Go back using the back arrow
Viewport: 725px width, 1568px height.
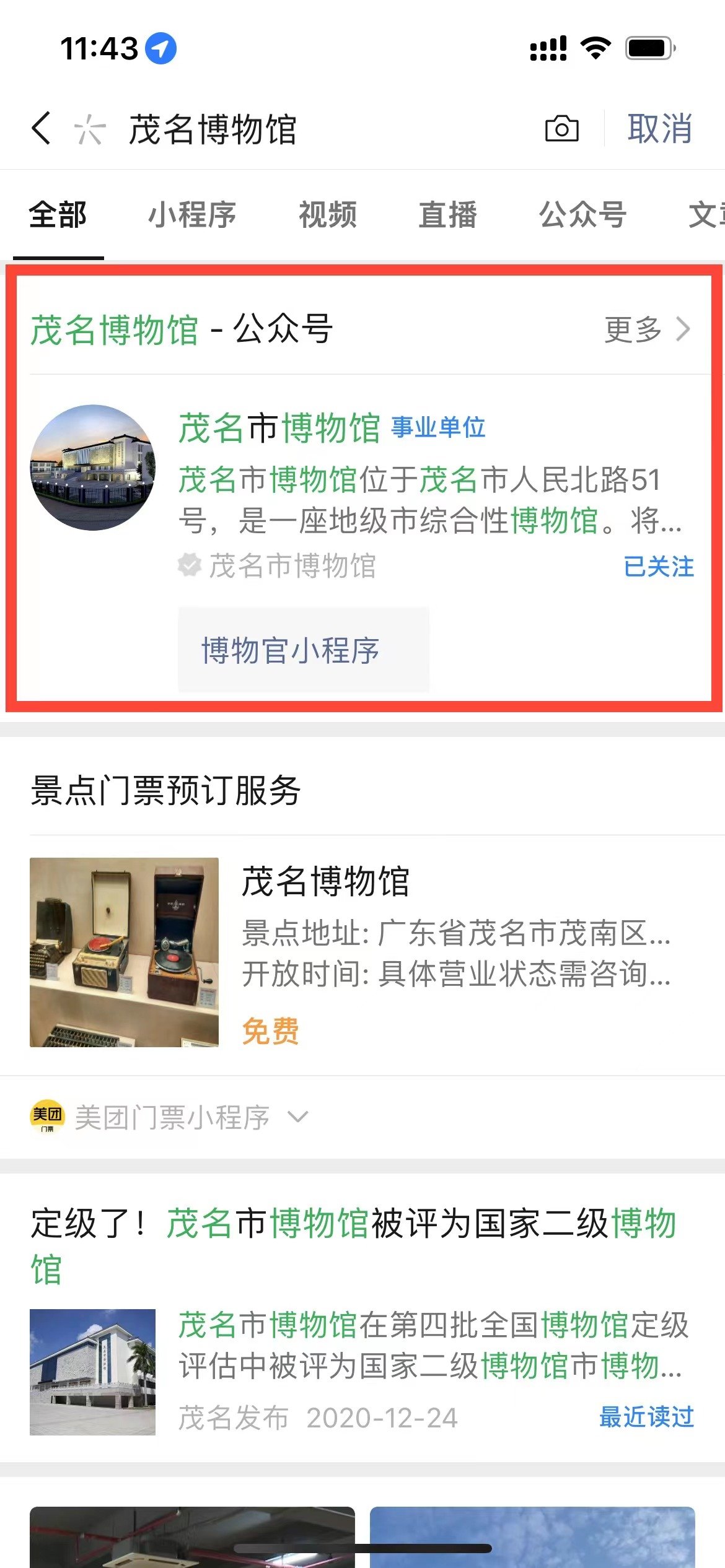coord(41,129)
